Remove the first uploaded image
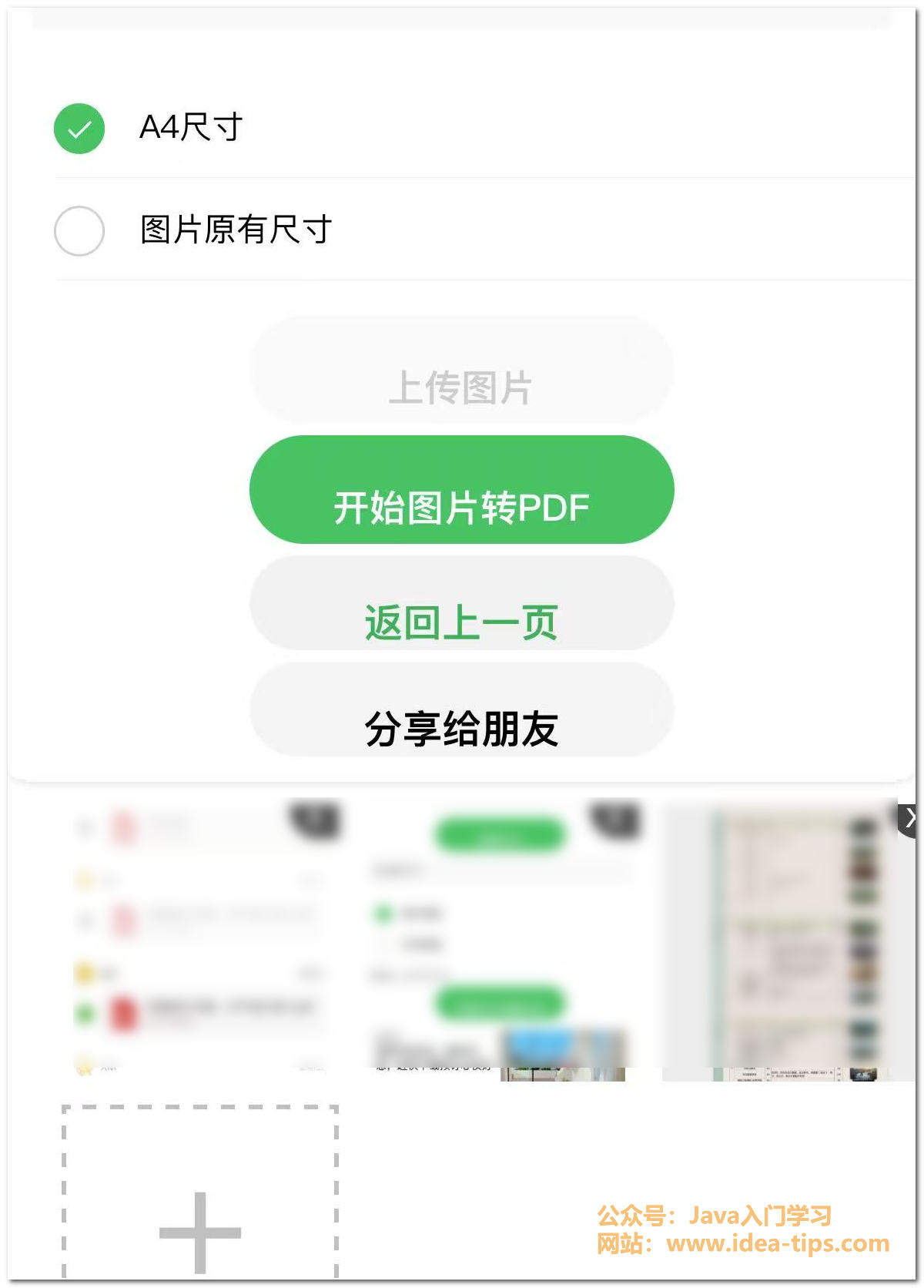 [316, 818]
